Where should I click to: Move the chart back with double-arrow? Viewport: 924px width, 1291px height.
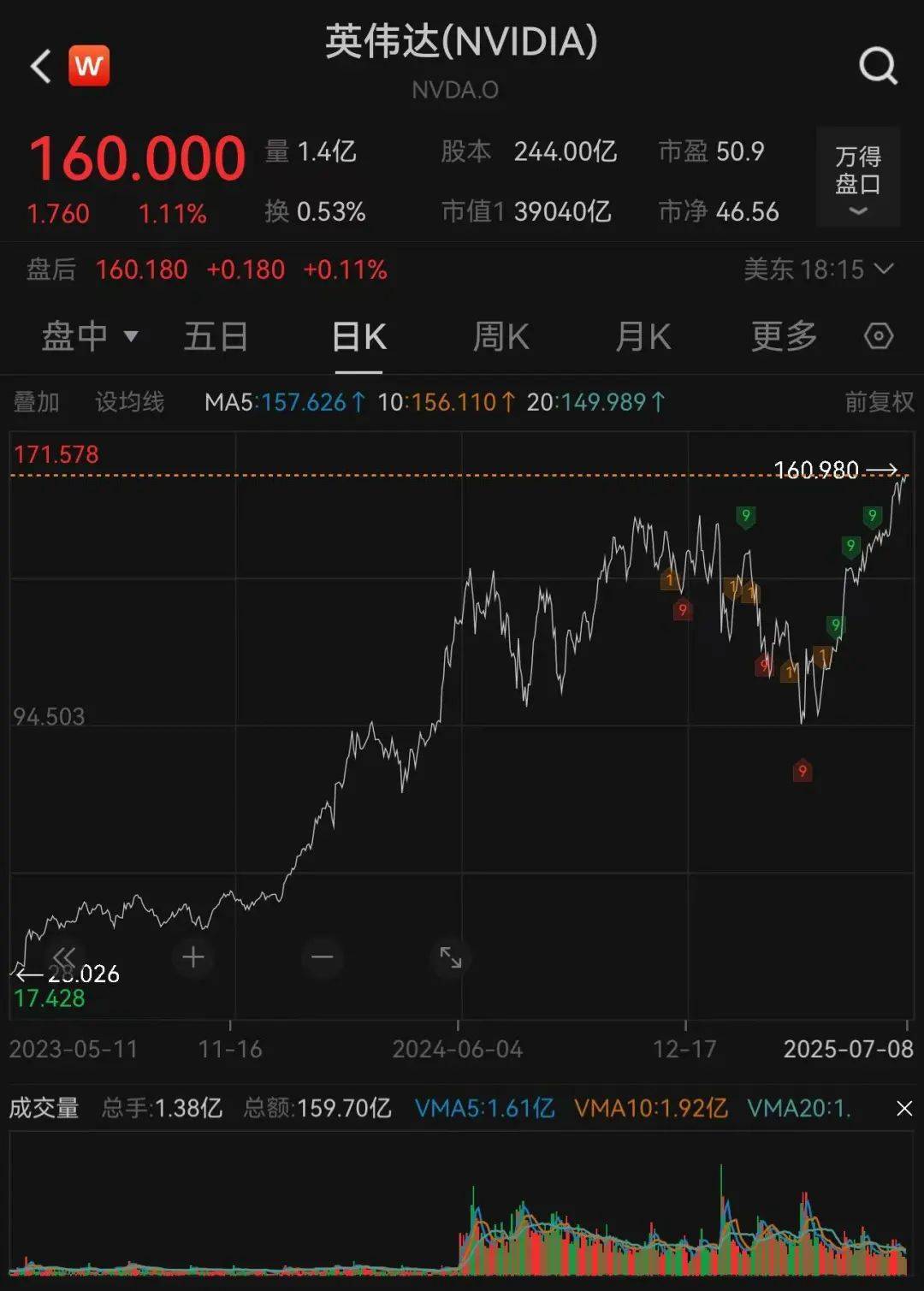tap(64, 957)
